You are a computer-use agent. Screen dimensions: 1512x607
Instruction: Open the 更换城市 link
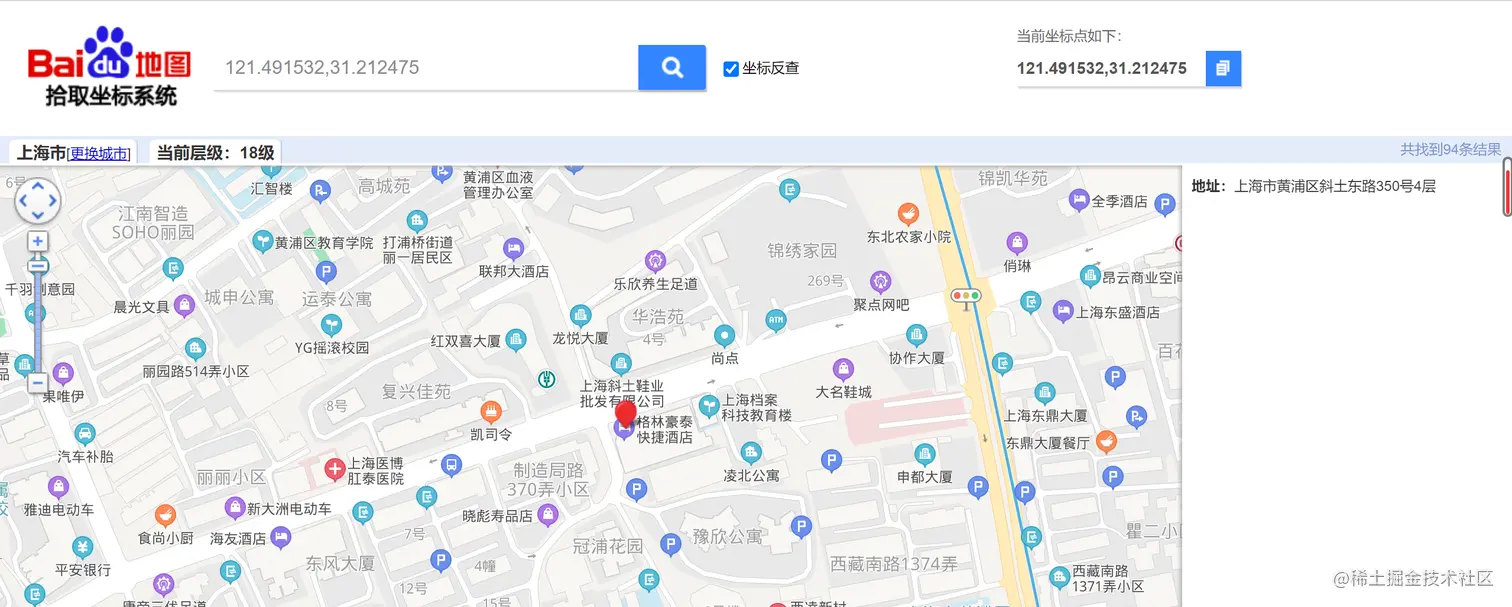99,153
